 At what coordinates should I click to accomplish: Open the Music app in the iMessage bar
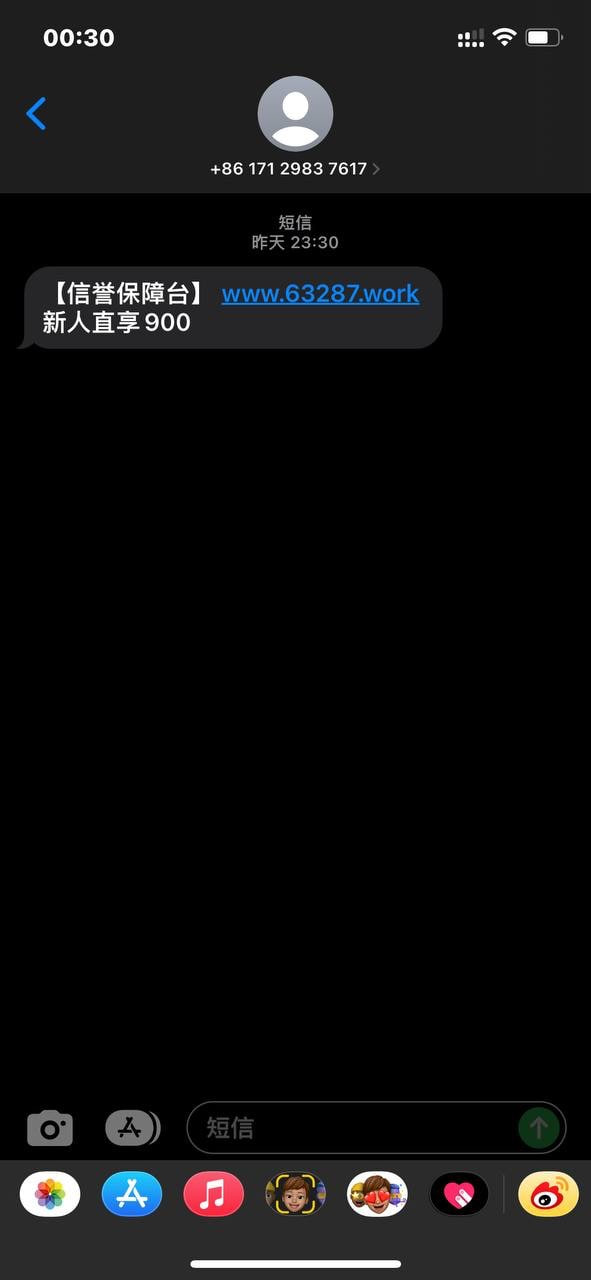(213, 1194)
